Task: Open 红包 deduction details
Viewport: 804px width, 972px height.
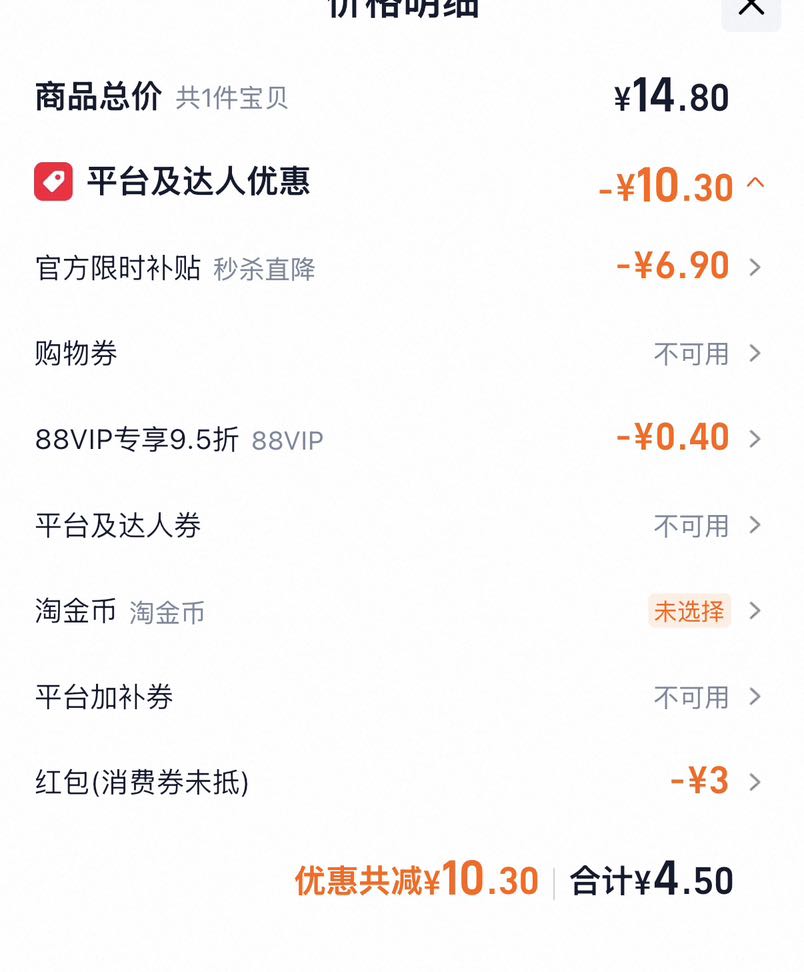Action: 402,782
